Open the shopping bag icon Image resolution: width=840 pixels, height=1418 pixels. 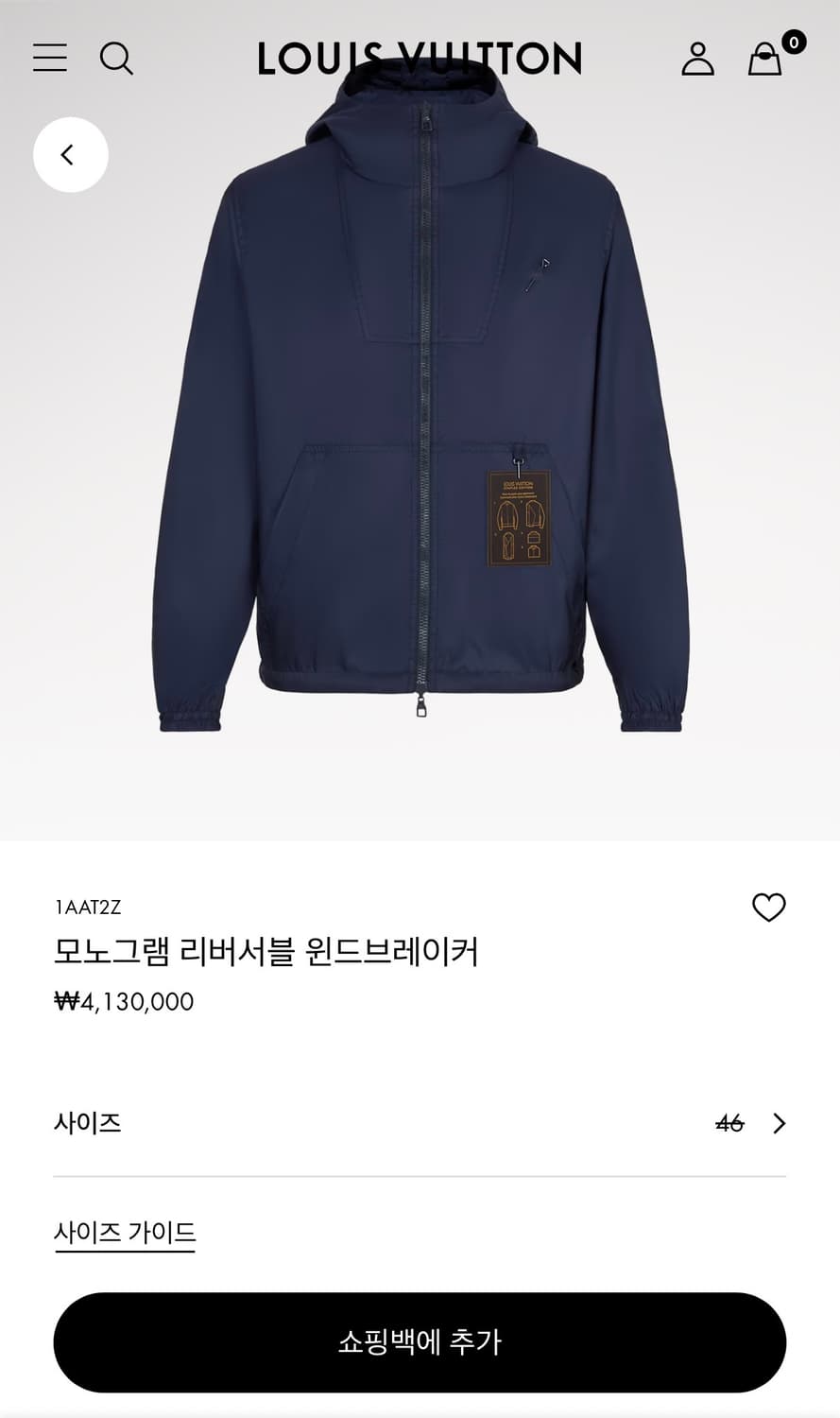[764, 61]
